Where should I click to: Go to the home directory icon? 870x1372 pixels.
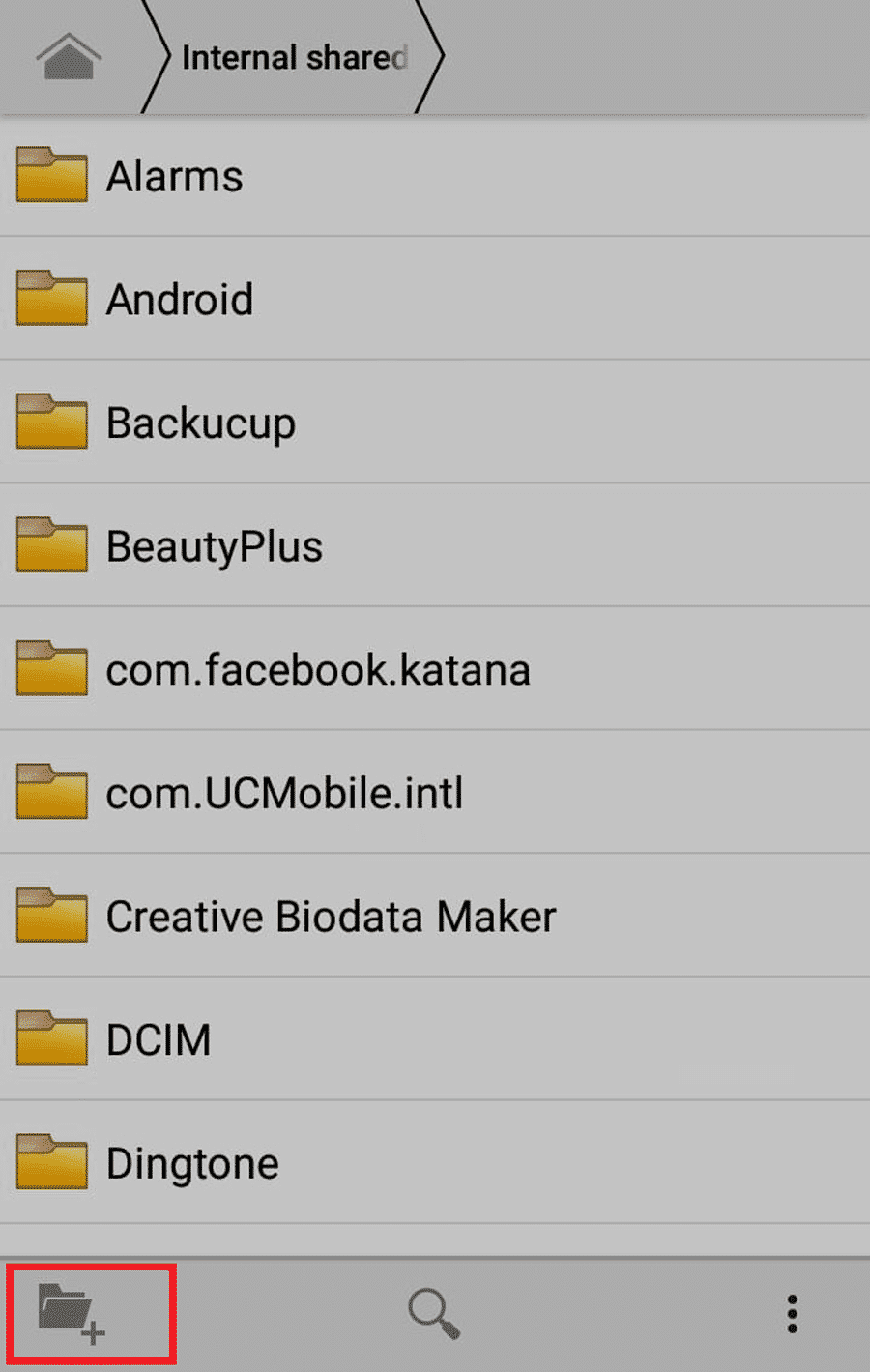tap(69, 57)
